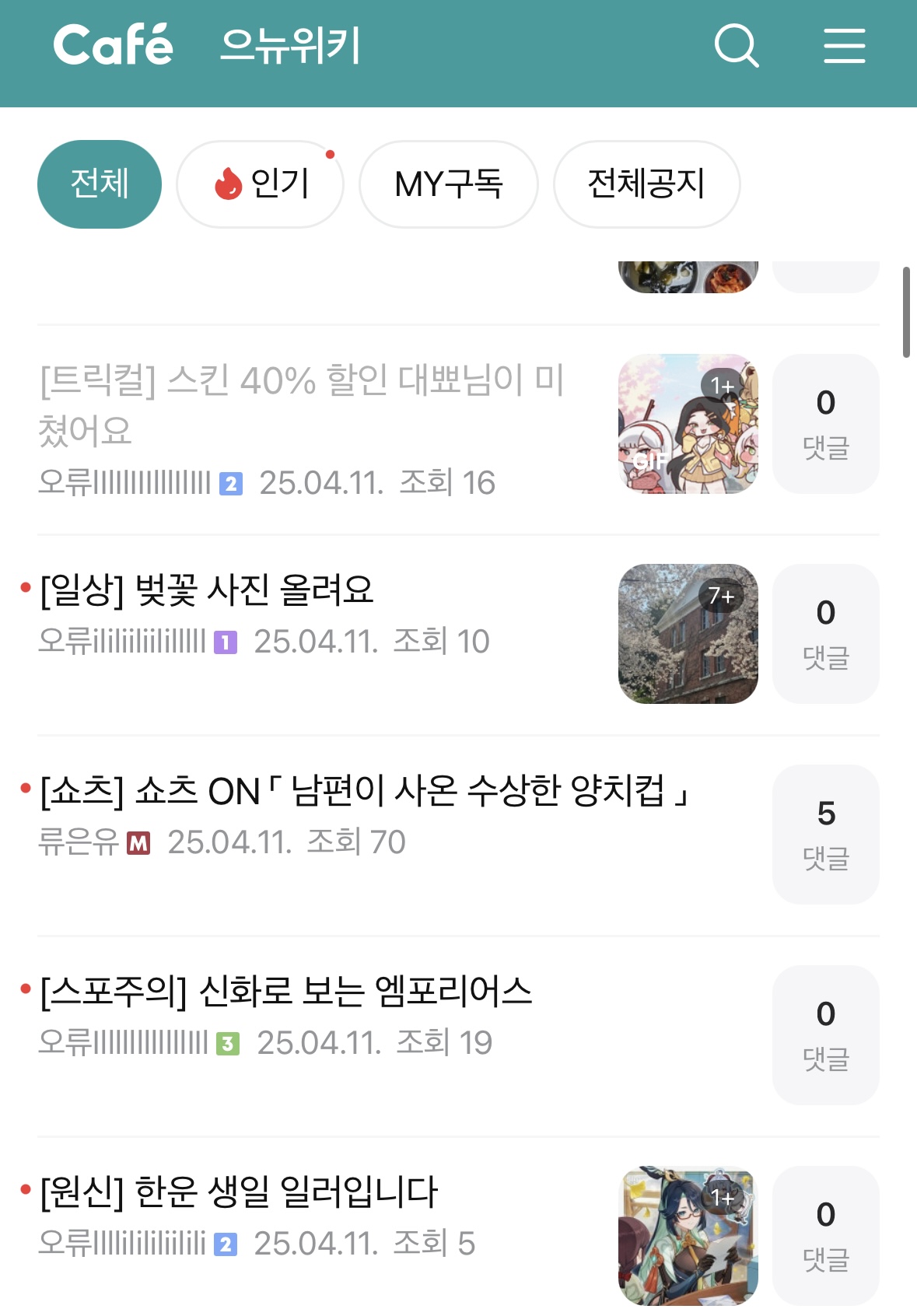The height and width of the screenshot is (1316, 917).
Task: Open the hamburger menu
Action: 844,46
